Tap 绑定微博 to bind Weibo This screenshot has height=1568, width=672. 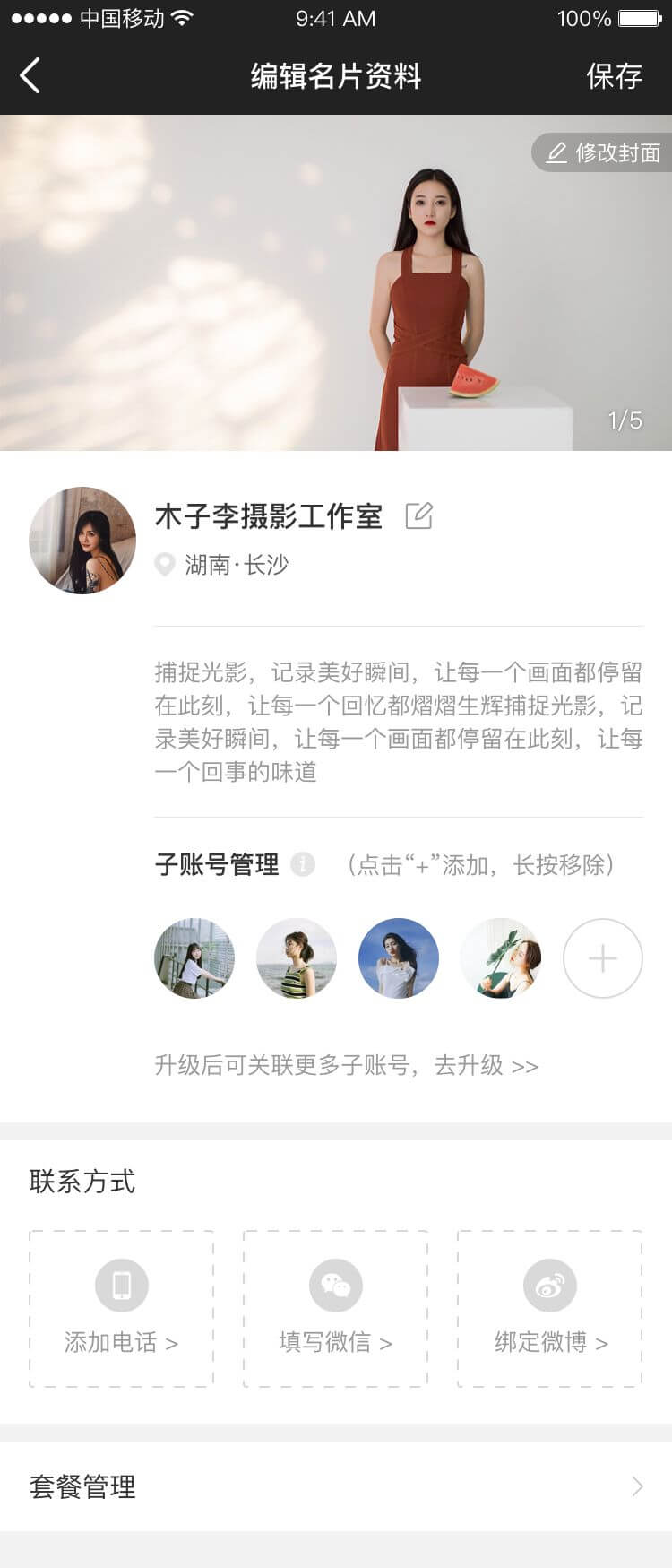[549, 1309]
